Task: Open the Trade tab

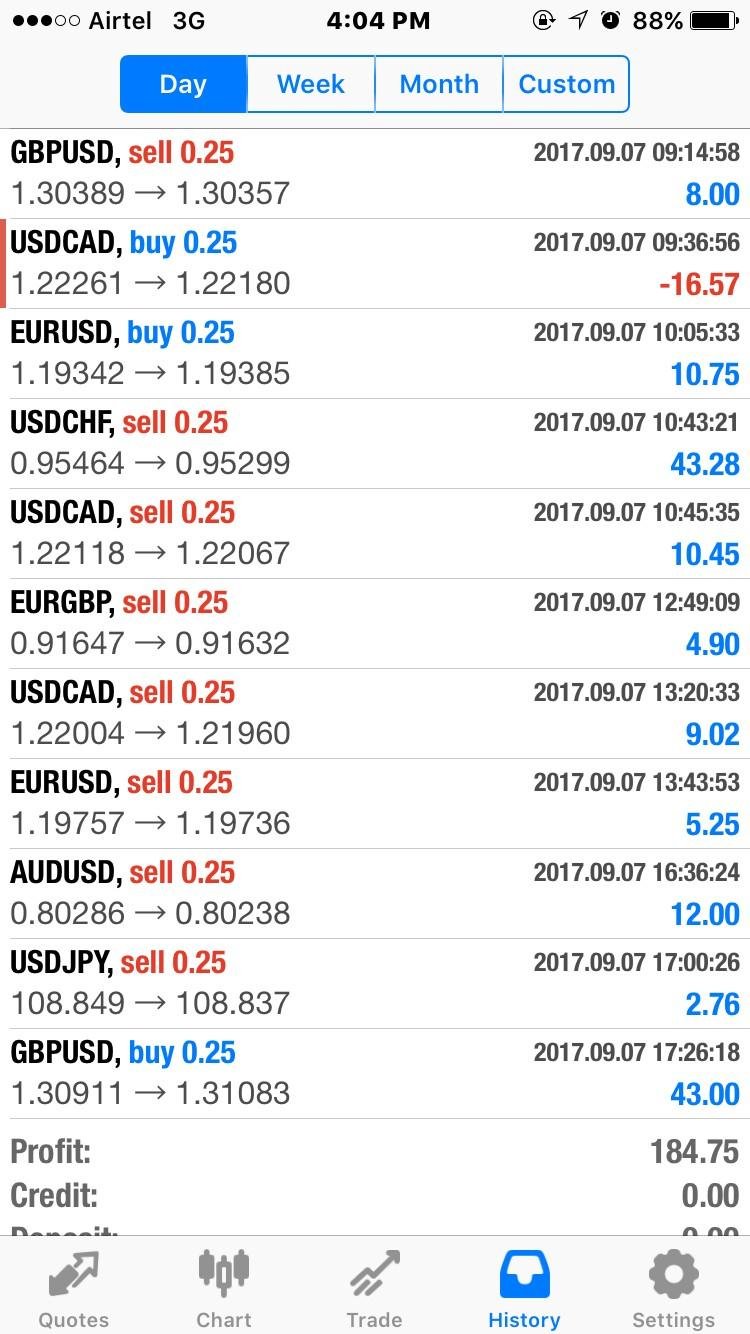Action: coord(374,1288)
